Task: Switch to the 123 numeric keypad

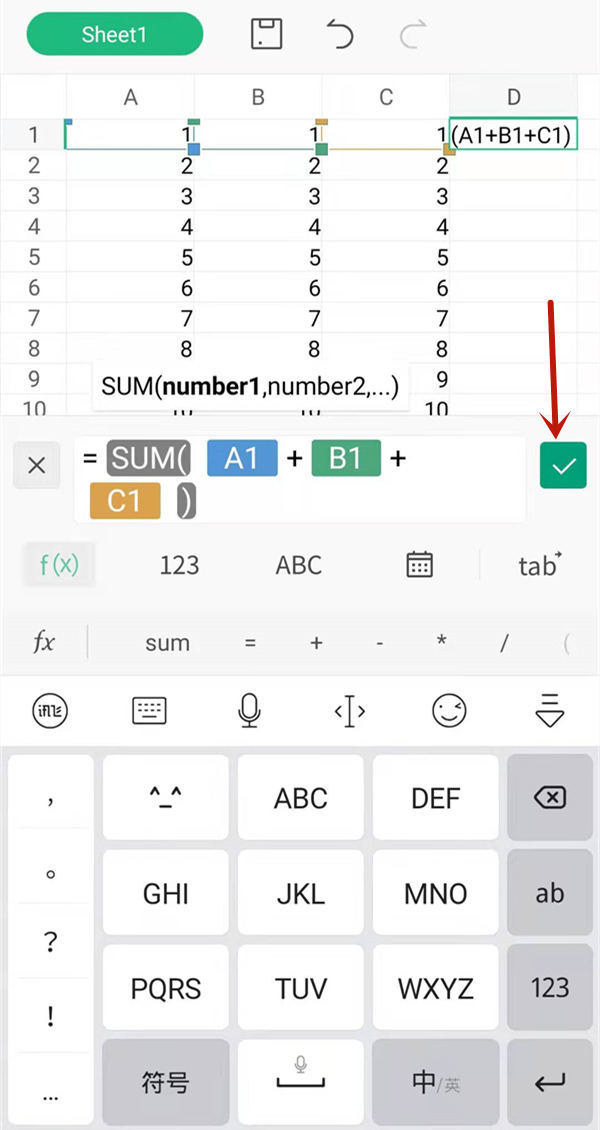Action: pyautogui.click(x=179, y=565)
